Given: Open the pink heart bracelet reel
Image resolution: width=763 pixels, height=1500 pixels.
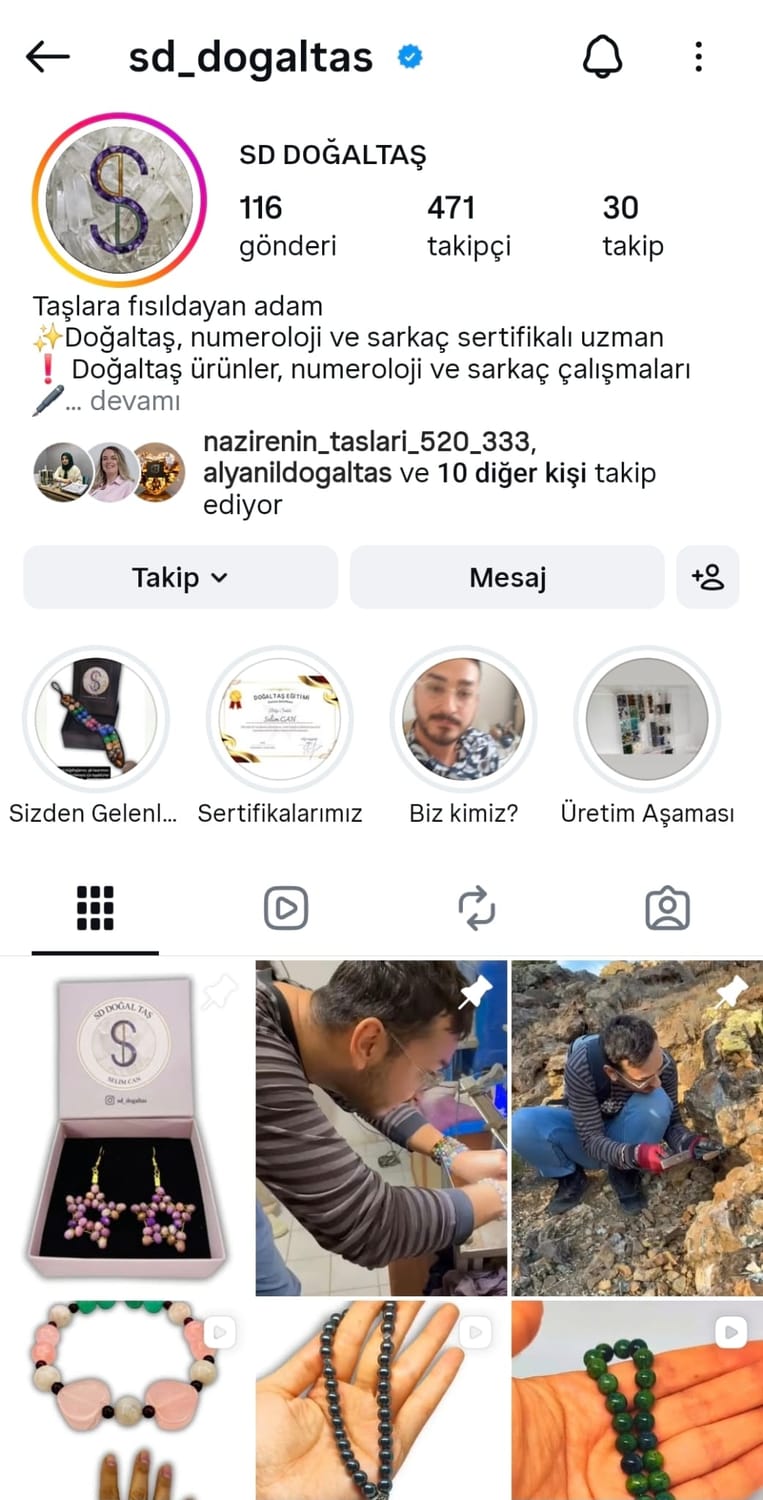Looking at the screenshot, I should [x=126, y=1400].
